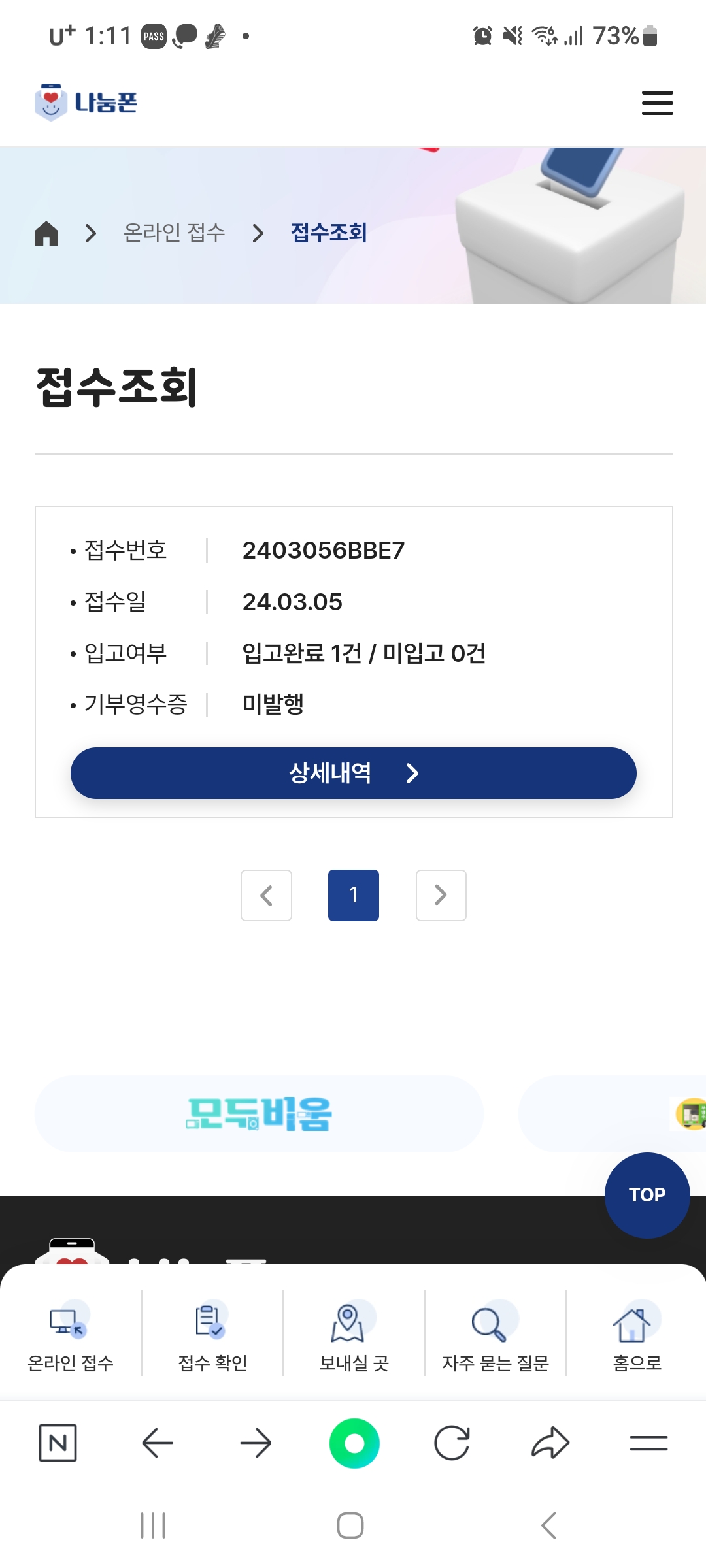Switch to 접수 확인 tab
The height and width of the screenshot is (1568, 706).
coord(212,1334)
